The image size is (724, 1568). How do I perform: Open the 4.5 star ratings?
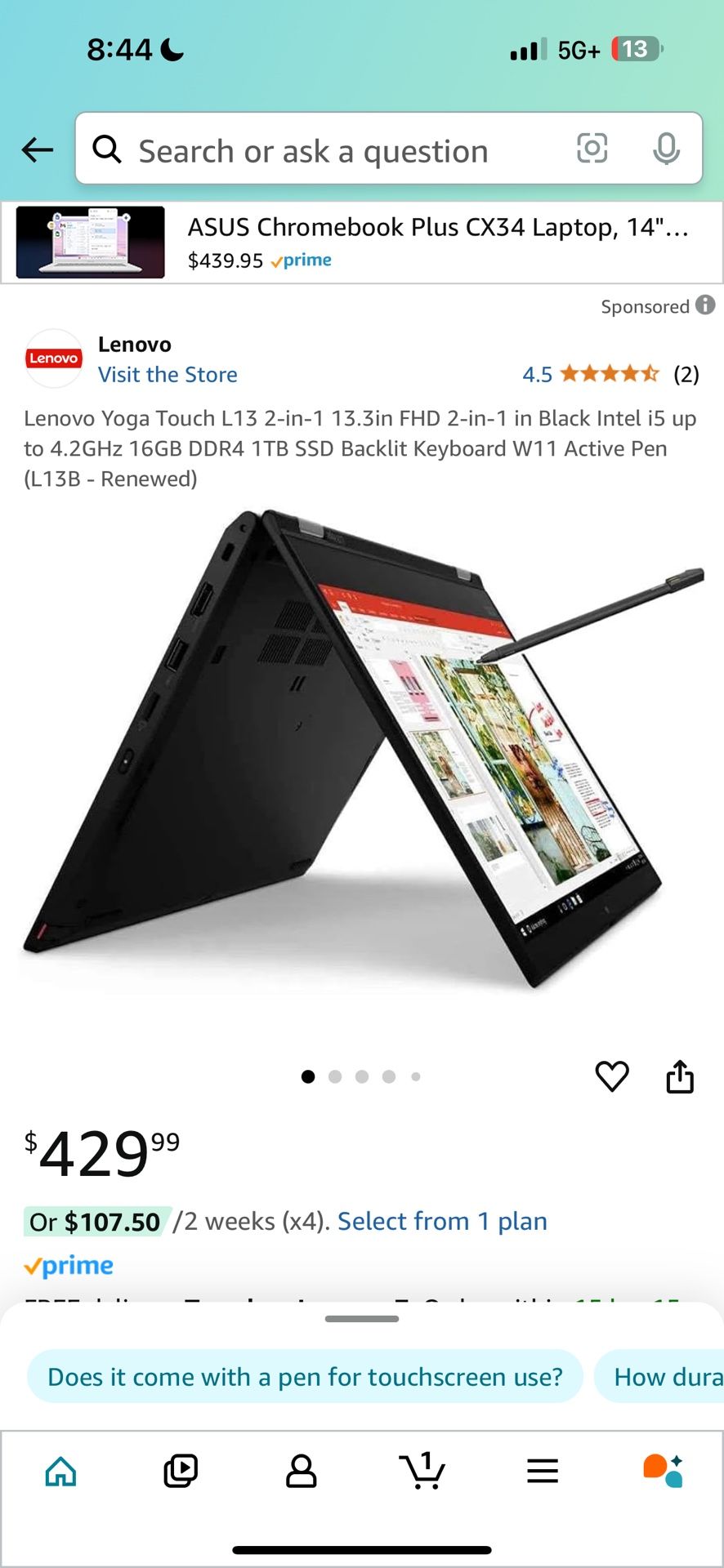(610, 375)
